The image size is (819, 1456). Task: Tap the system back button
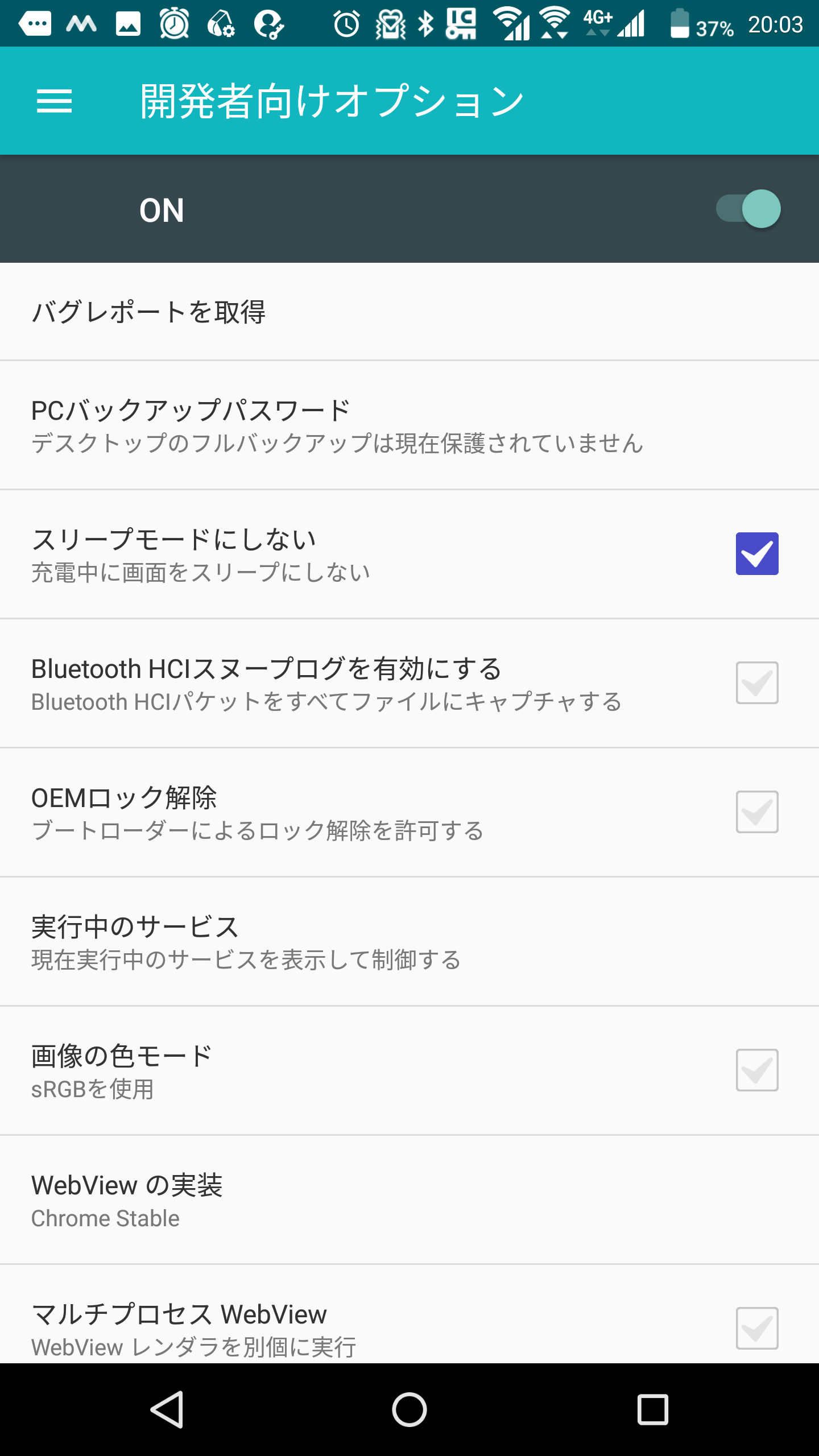(x=167, y=1409)
